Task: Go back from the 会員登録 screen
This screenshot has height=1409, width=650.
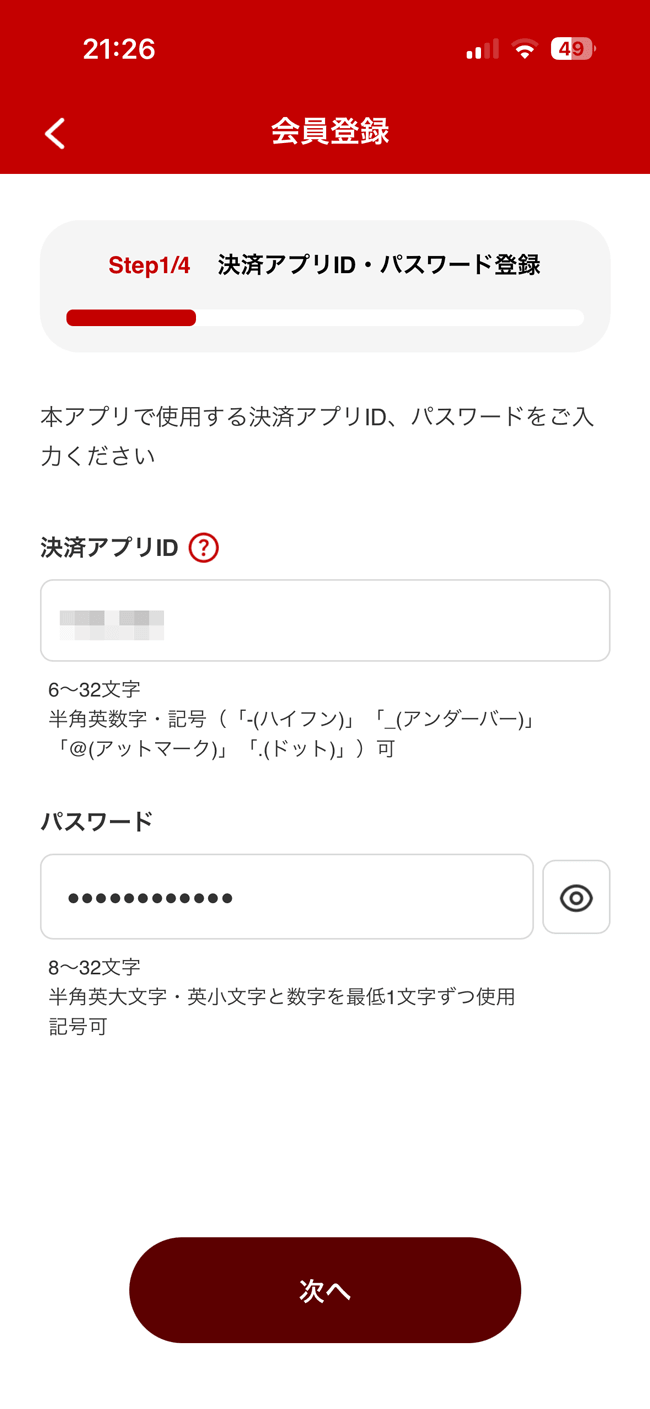Action: point(55,133)
